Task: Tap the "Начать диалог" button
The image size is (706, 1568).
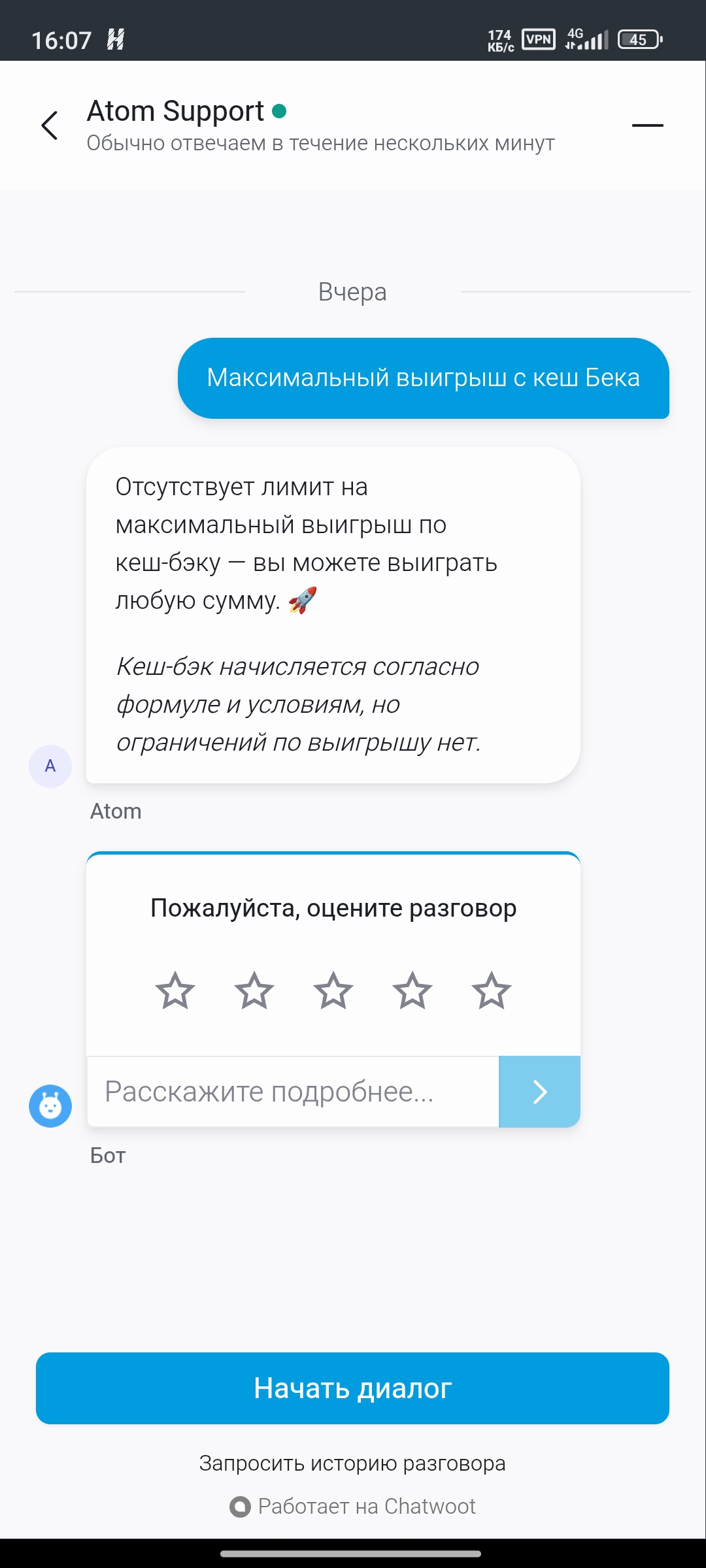Action: pyautogui.click(x=352, y=1388)
